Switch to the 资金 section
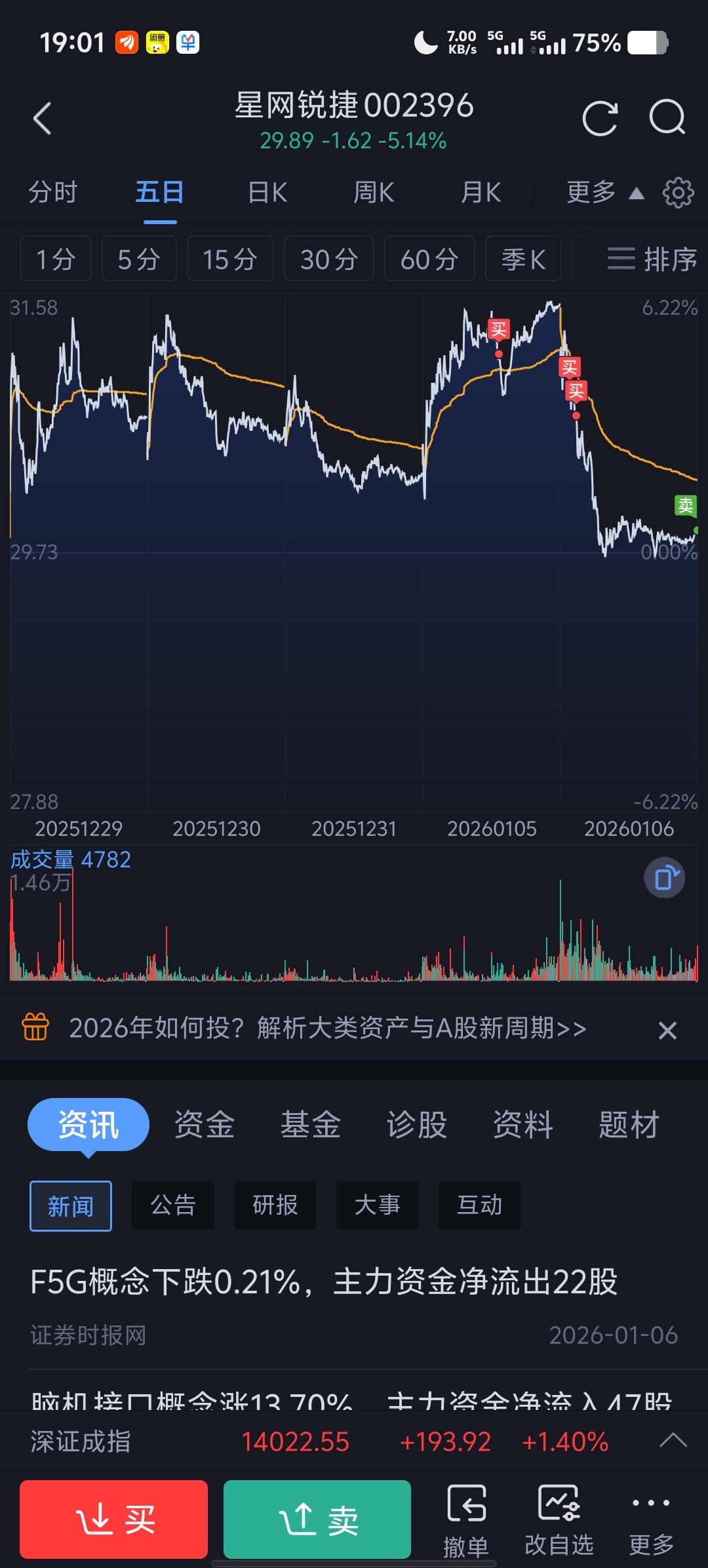708x1568 pixels. pyautogui.click(x=205, y=1125)
